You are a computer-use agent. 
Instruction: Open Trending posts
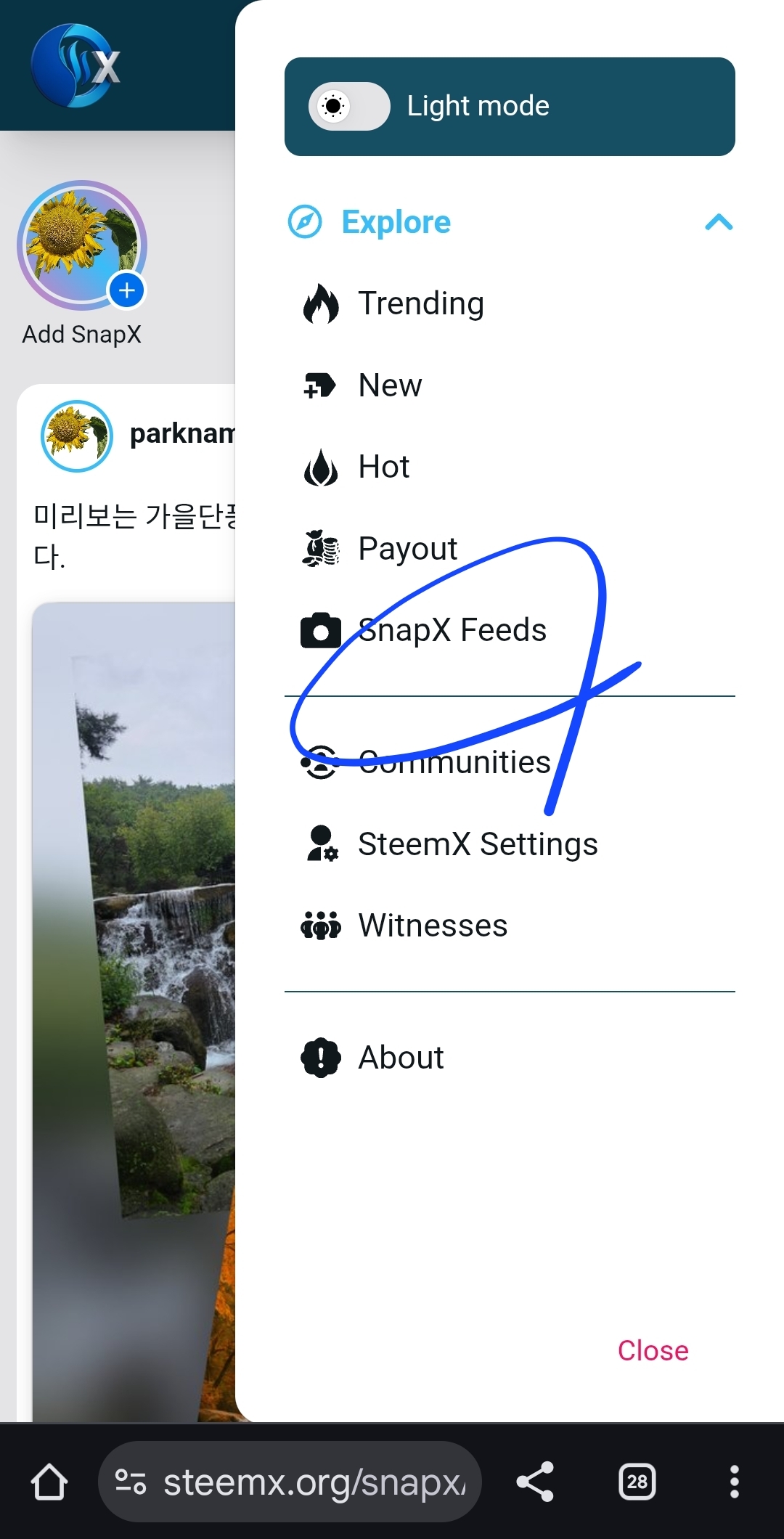pos(420,303)
